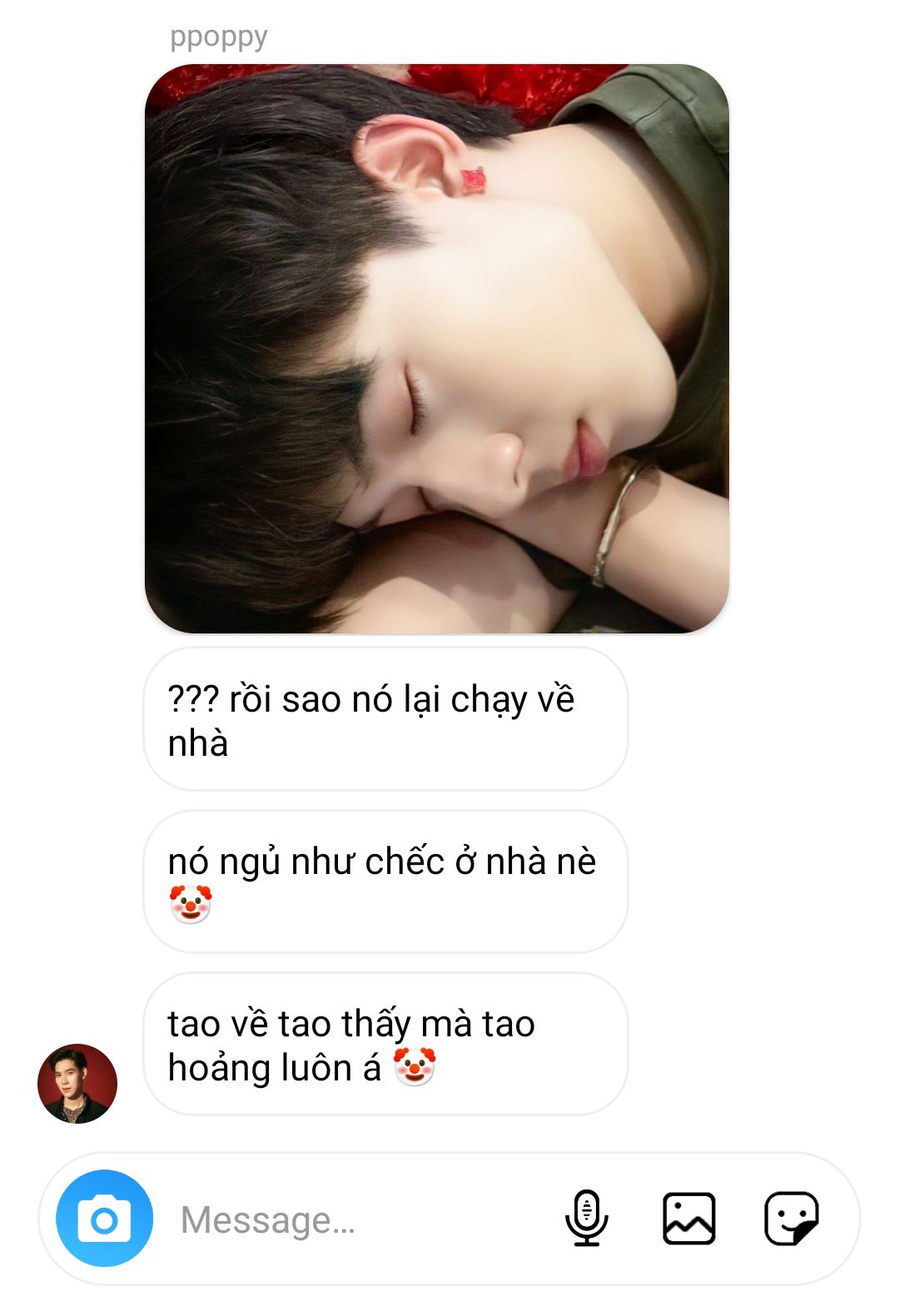View the photo sent by ppoppy
The image size is (899, 1316).
pos(437,348)
